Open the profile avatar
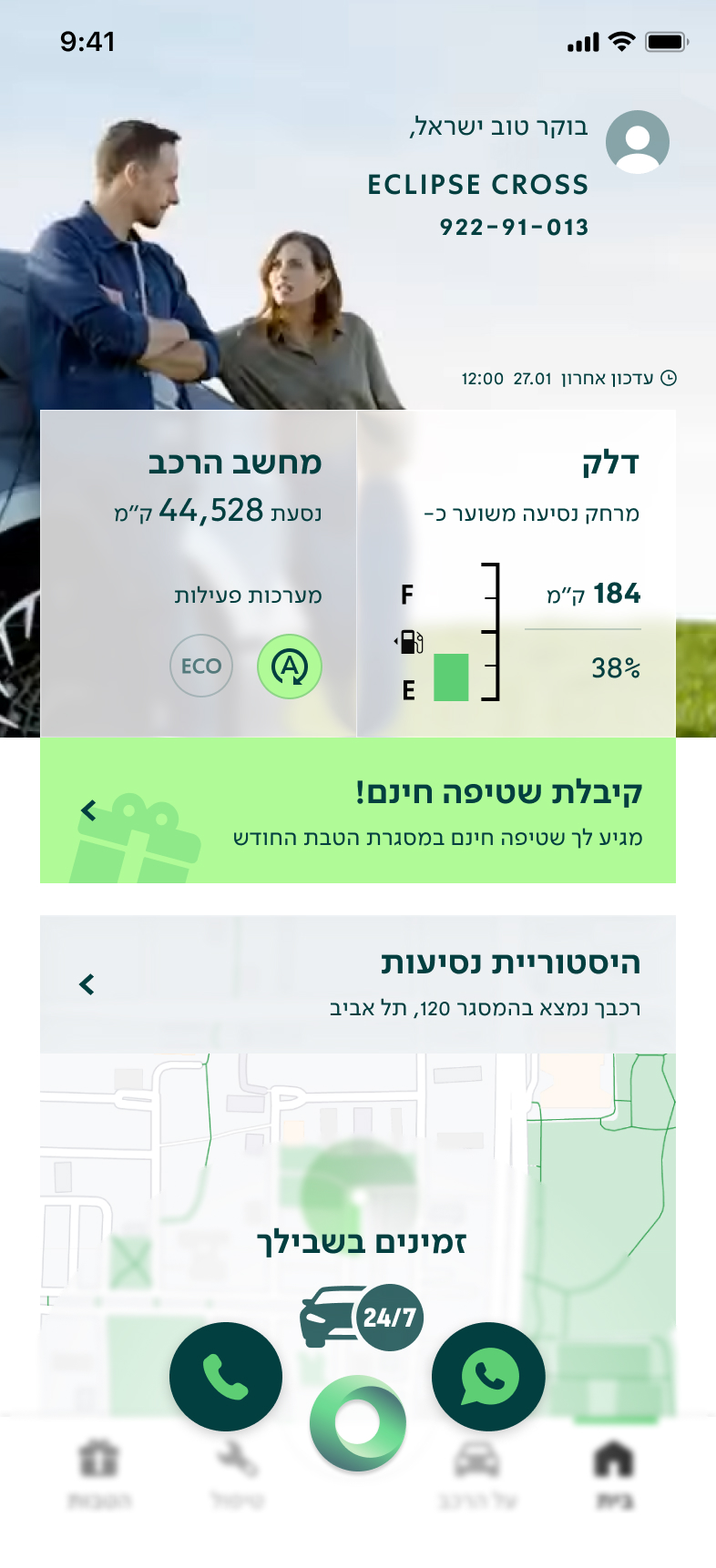The height and width of the screenshot is (1568, 716). pos(638,142)
